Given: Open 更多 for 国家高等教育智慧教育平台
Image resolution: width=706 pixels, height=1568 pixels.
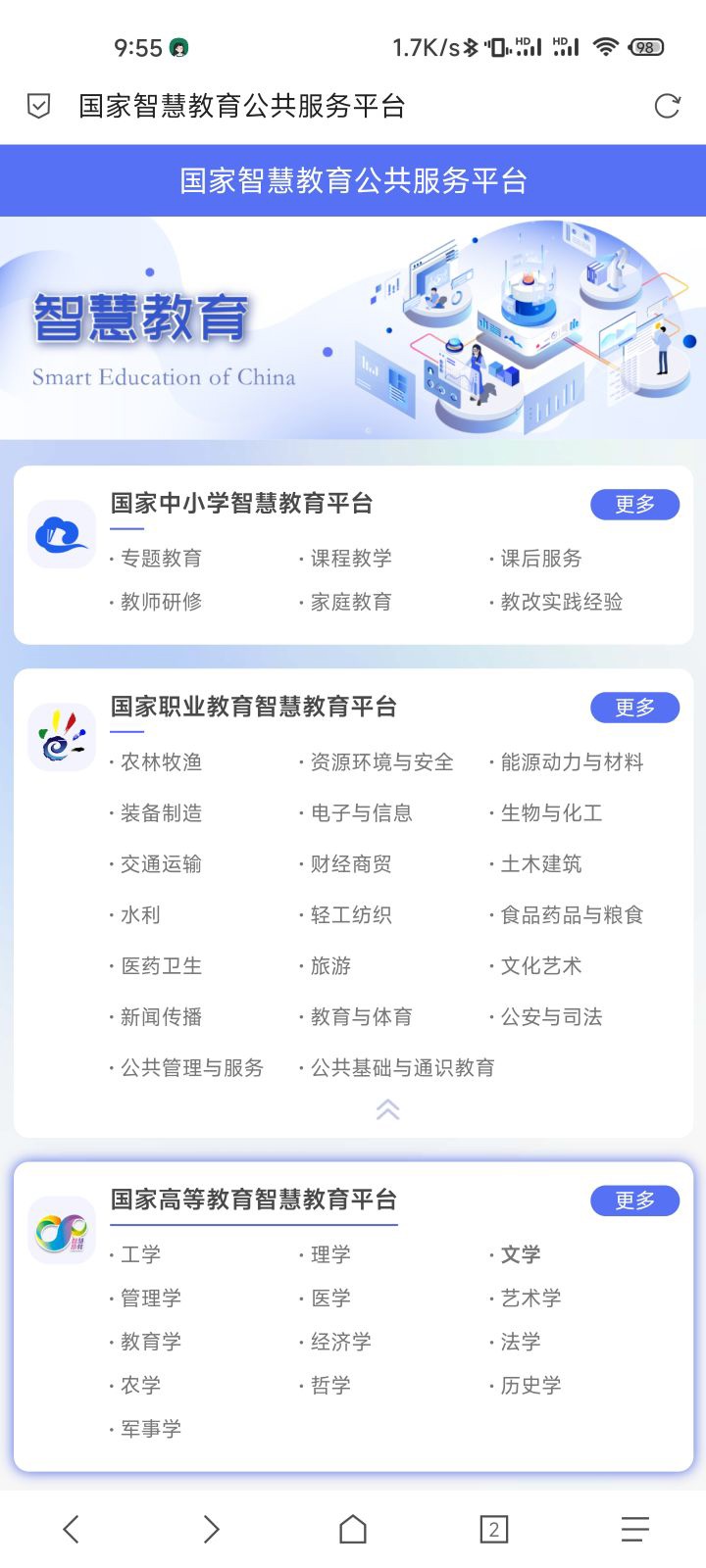Looking at the screenshot, I should 634,1200.
